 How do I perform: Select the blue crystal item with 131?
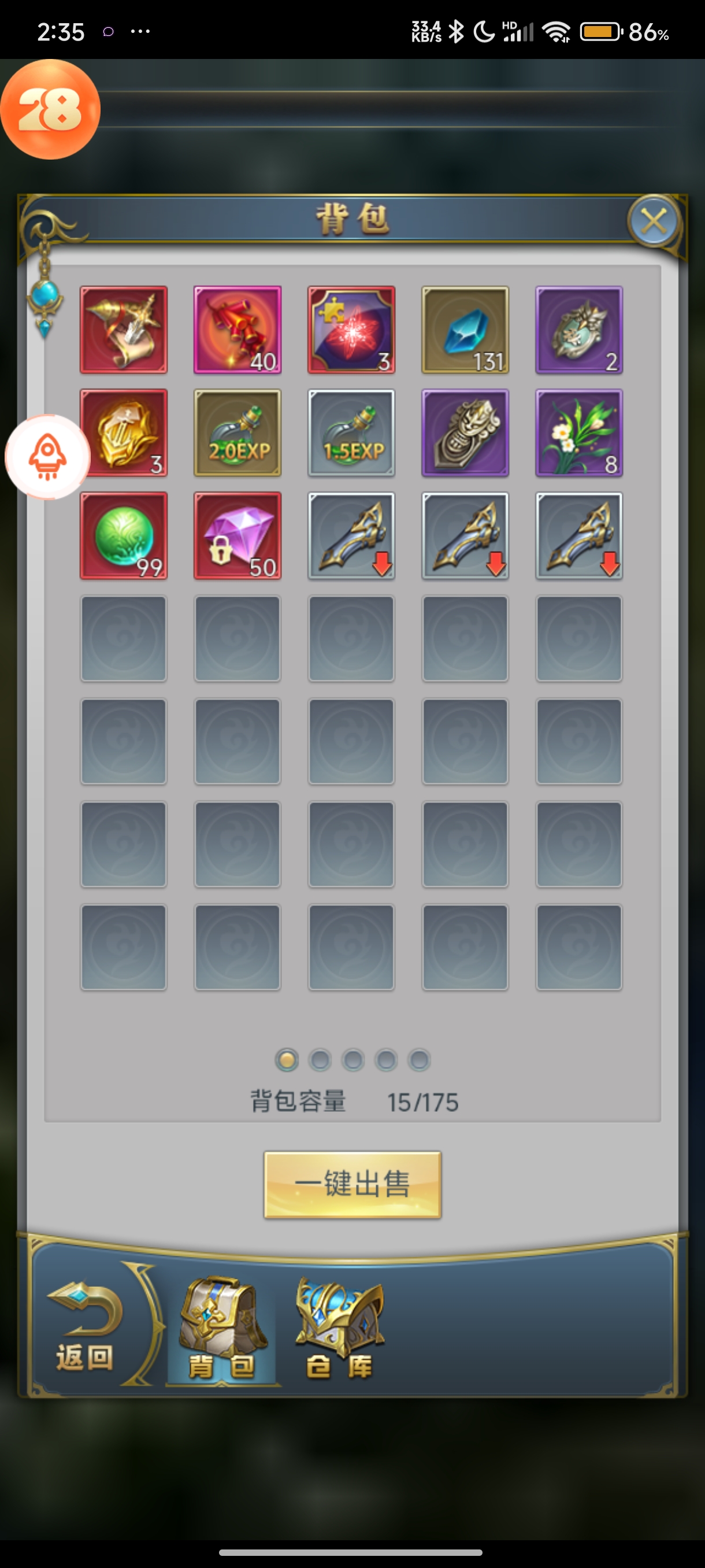(x=465, y=330)
